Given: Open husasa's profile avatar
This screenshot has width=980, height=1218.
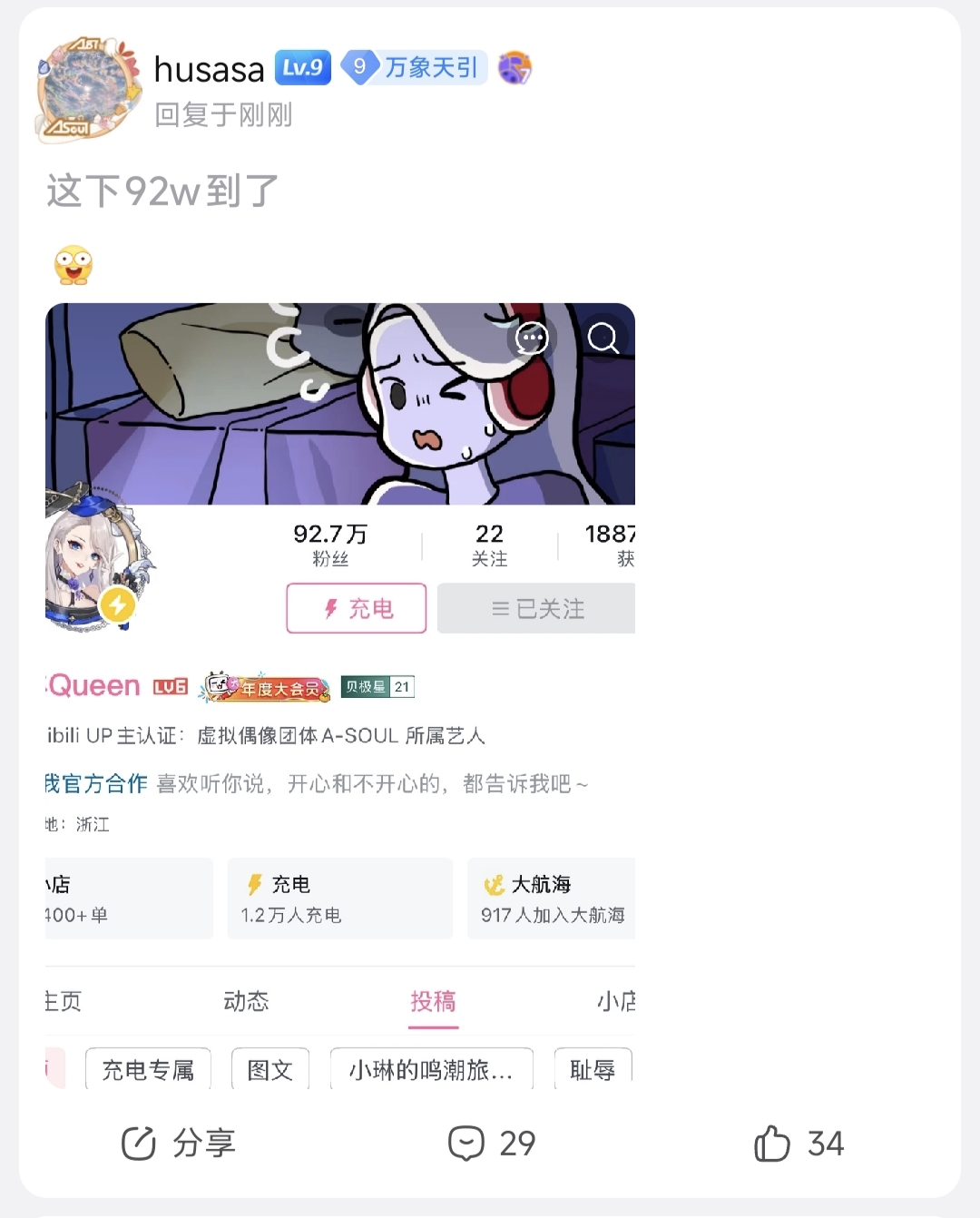Looking at the screenshot, I should click(x=89, y=90).
